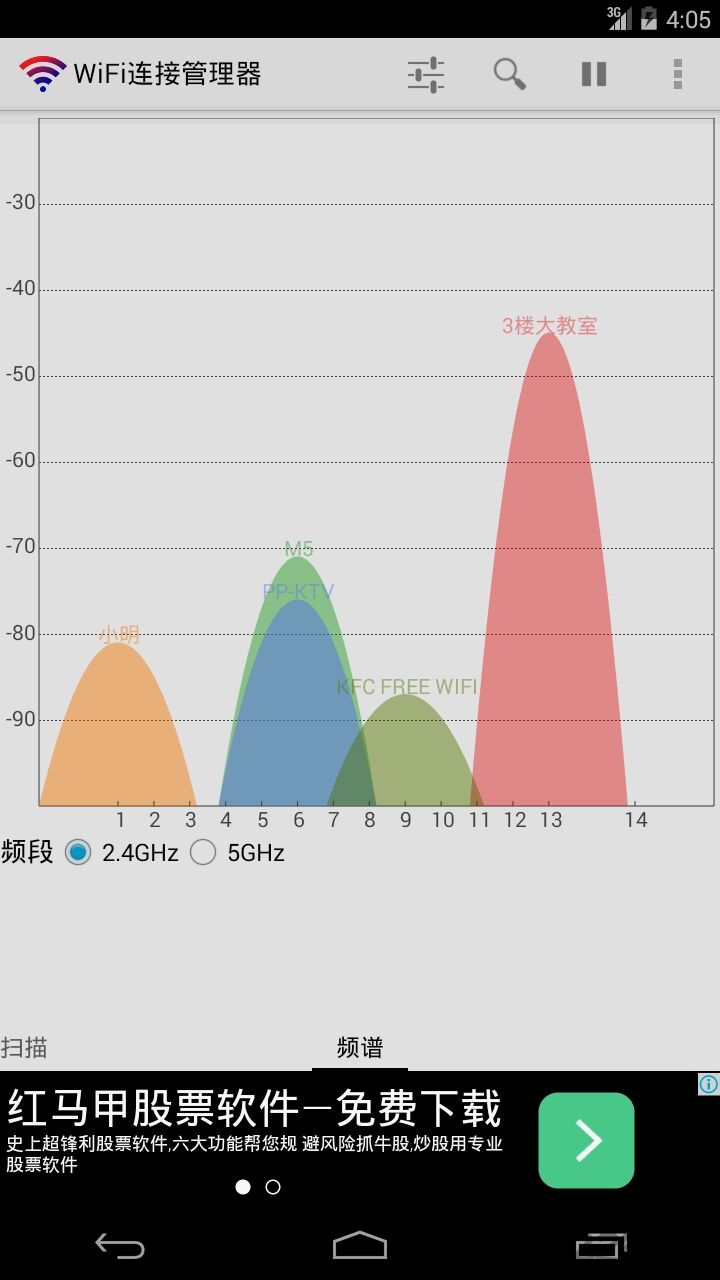720x1280 pixels.
Task: Go back using system back button
Action: (120, 1245)
